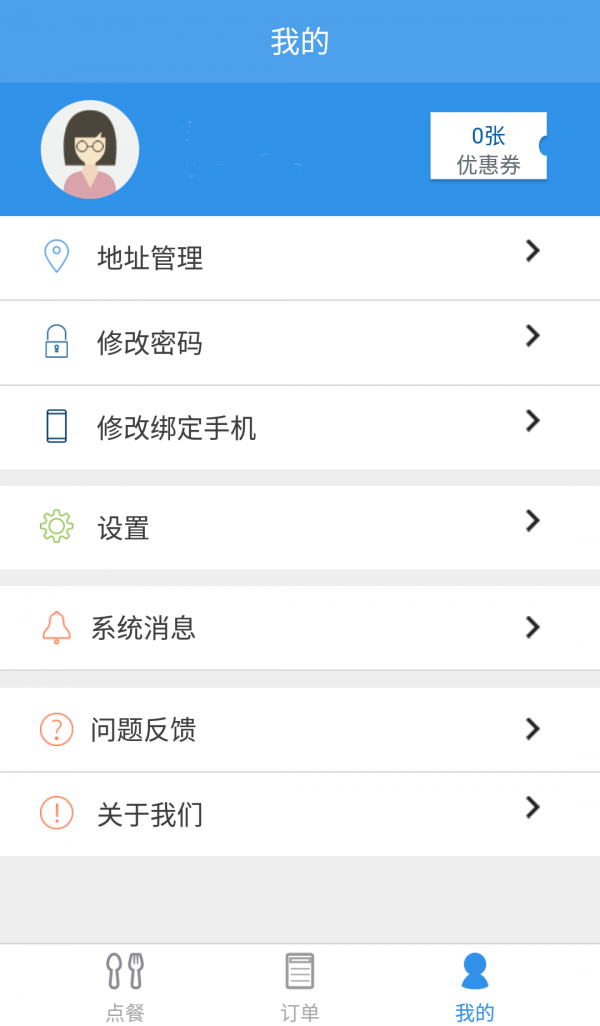Open 关于我们 about us
This screenshot has height=1026, width=600.
300,814
